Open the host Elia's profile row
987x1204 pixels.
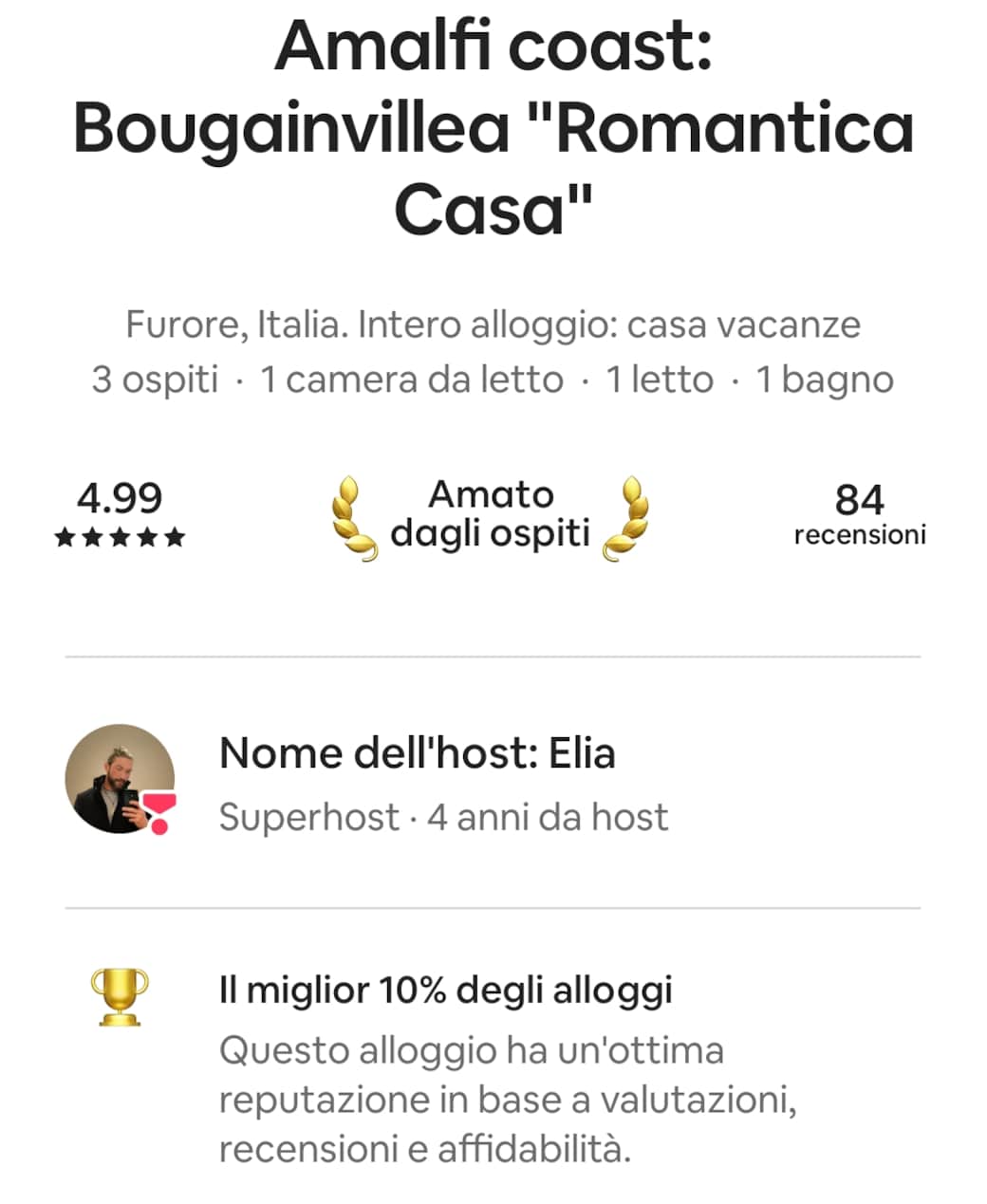pyautogui.click(x=418, y=782)
